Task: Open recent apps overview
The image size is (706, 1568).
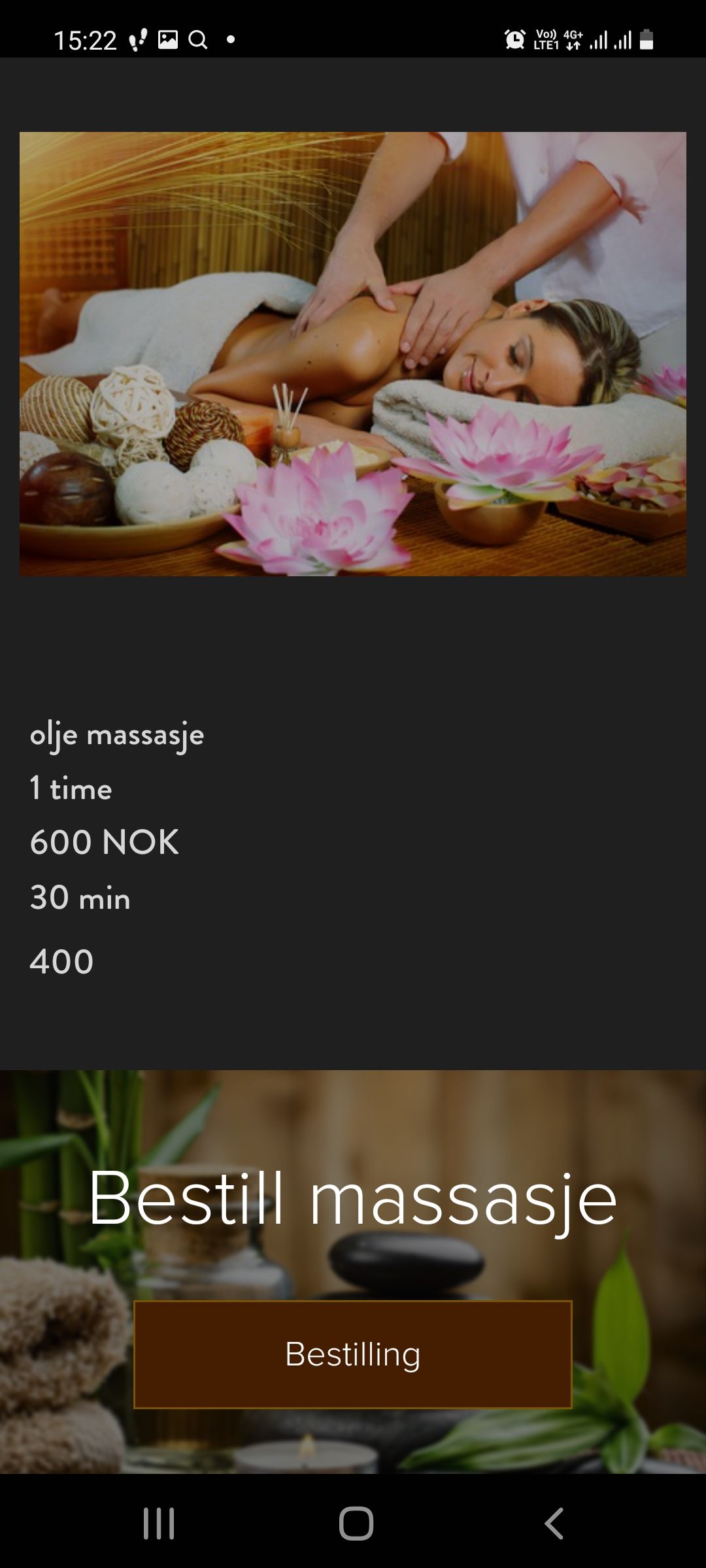Action: (x=159, y=1524)
